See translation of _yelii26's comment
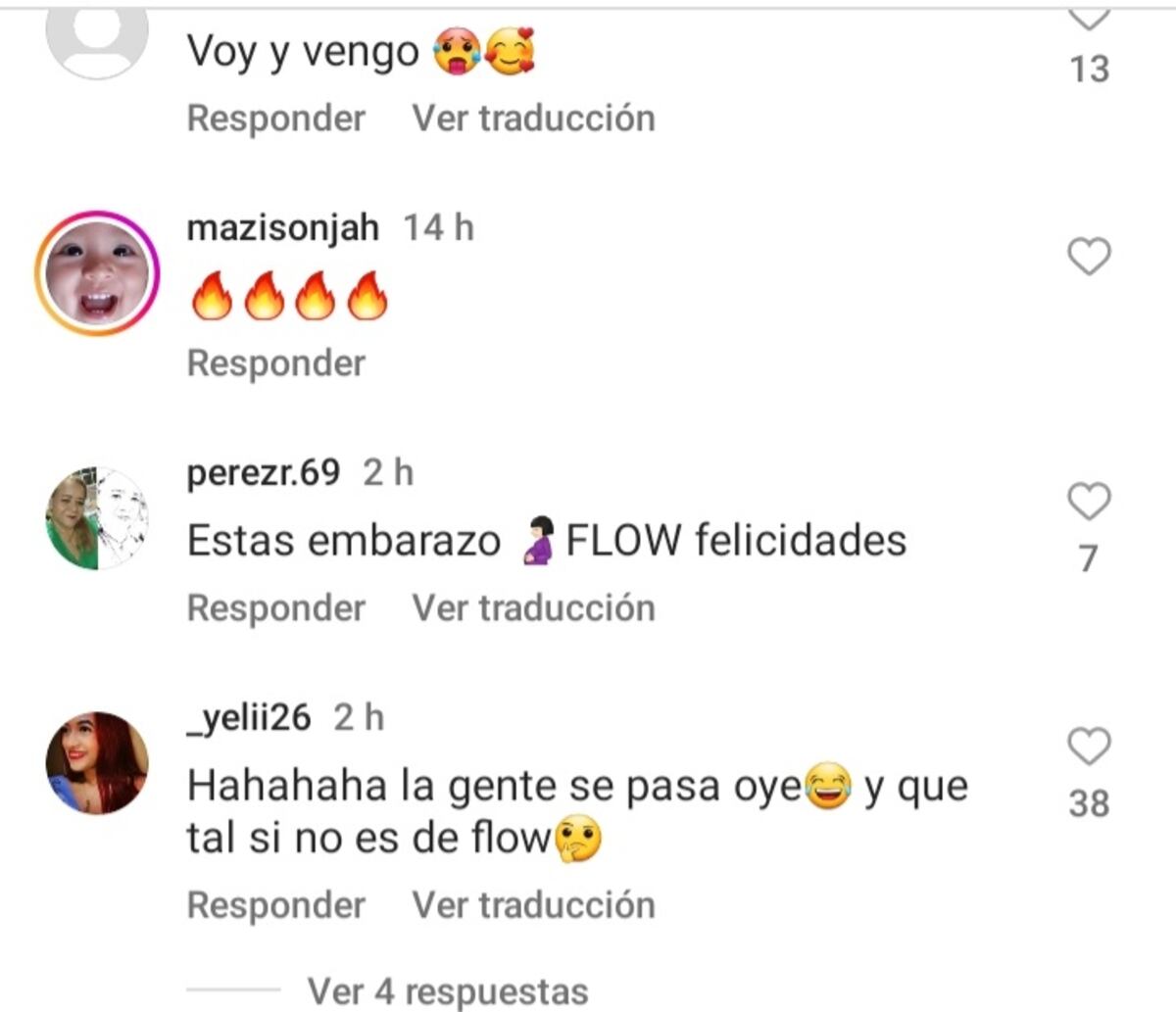The height and width of the screenshot is (1012, 1176). (533, 905)
